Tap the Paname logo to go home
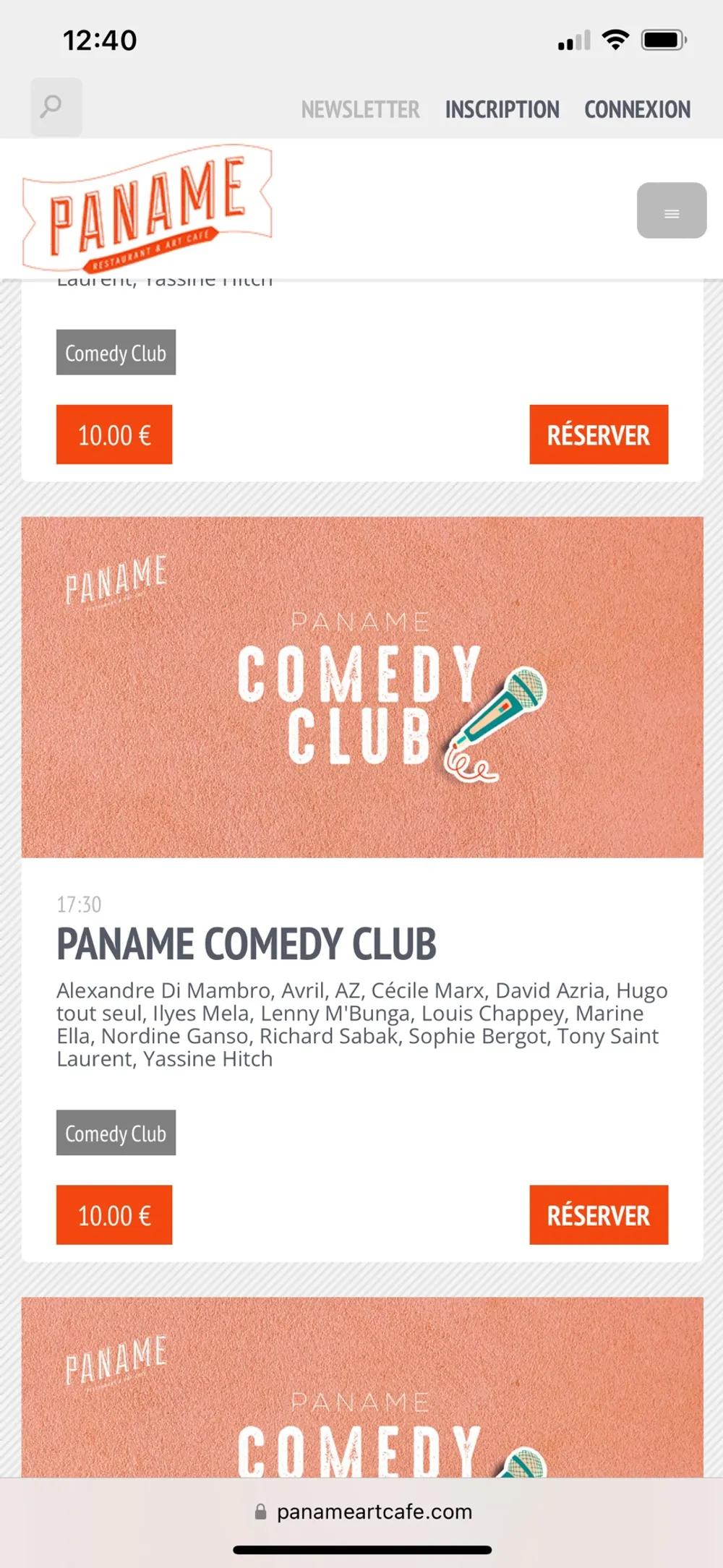 [147, 208]
